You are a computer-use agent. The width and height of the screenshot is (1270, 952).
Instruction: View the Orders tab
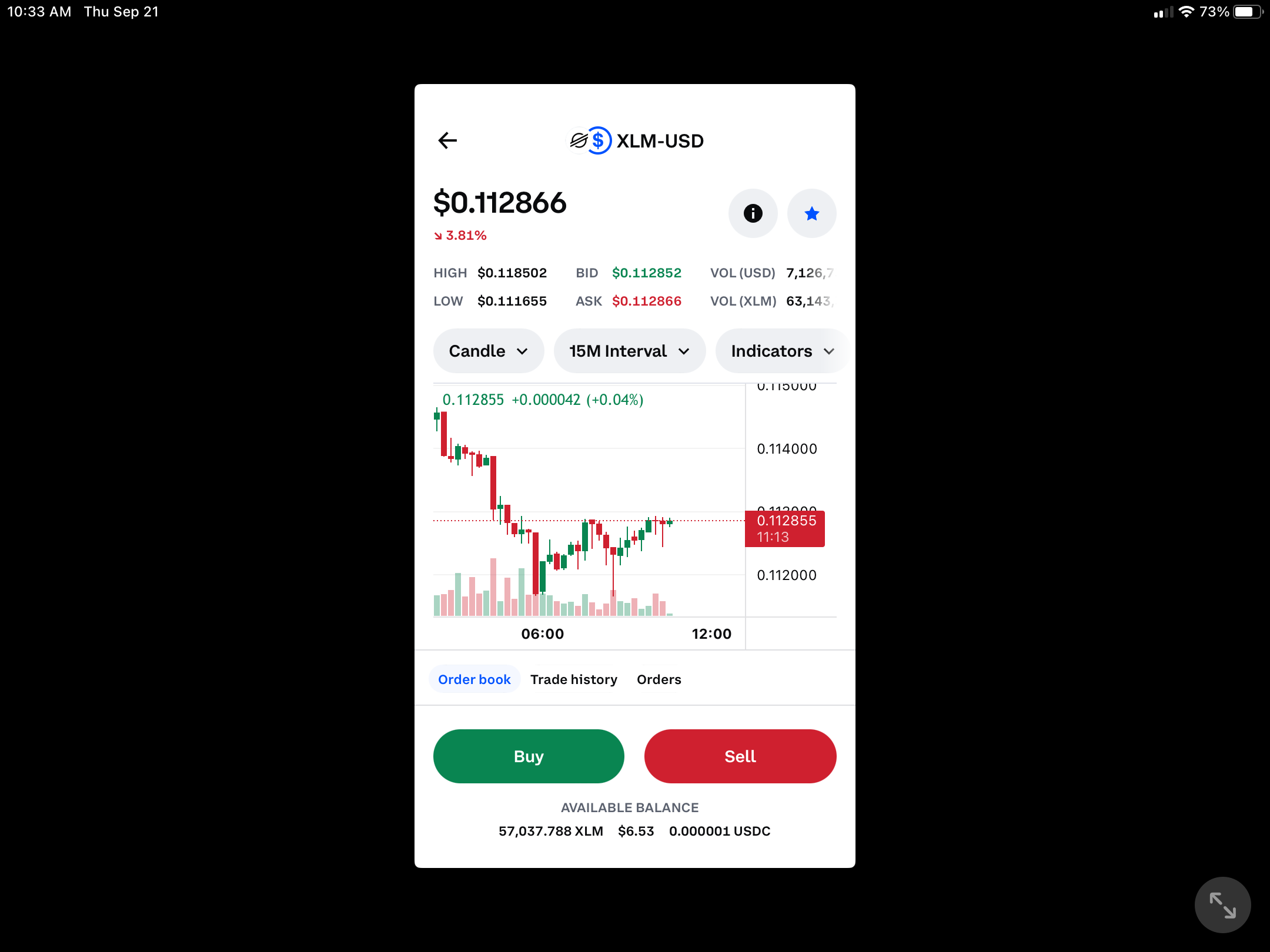click(x=659, y=679)
